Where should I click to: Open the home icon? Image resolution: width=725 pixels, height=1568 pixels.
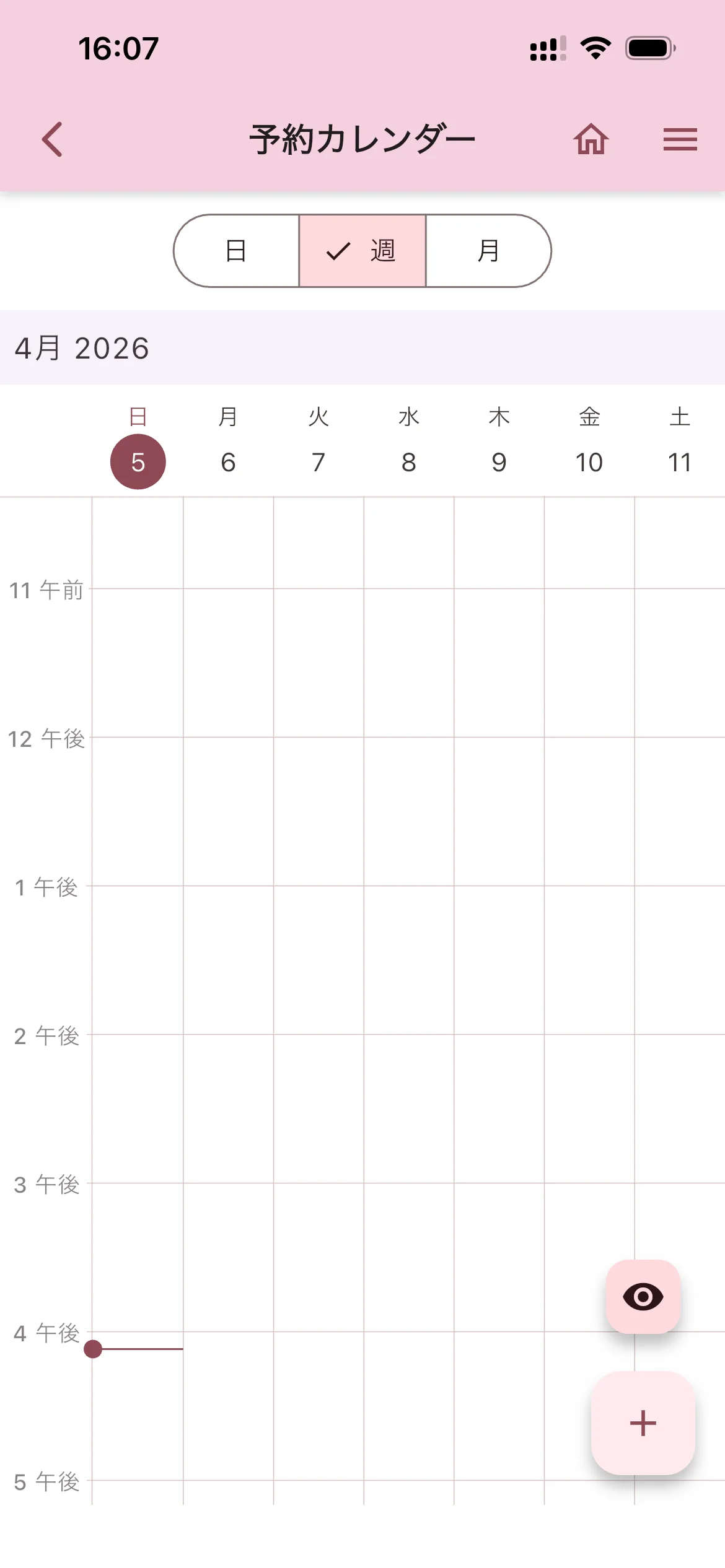(x=591, y=139)
